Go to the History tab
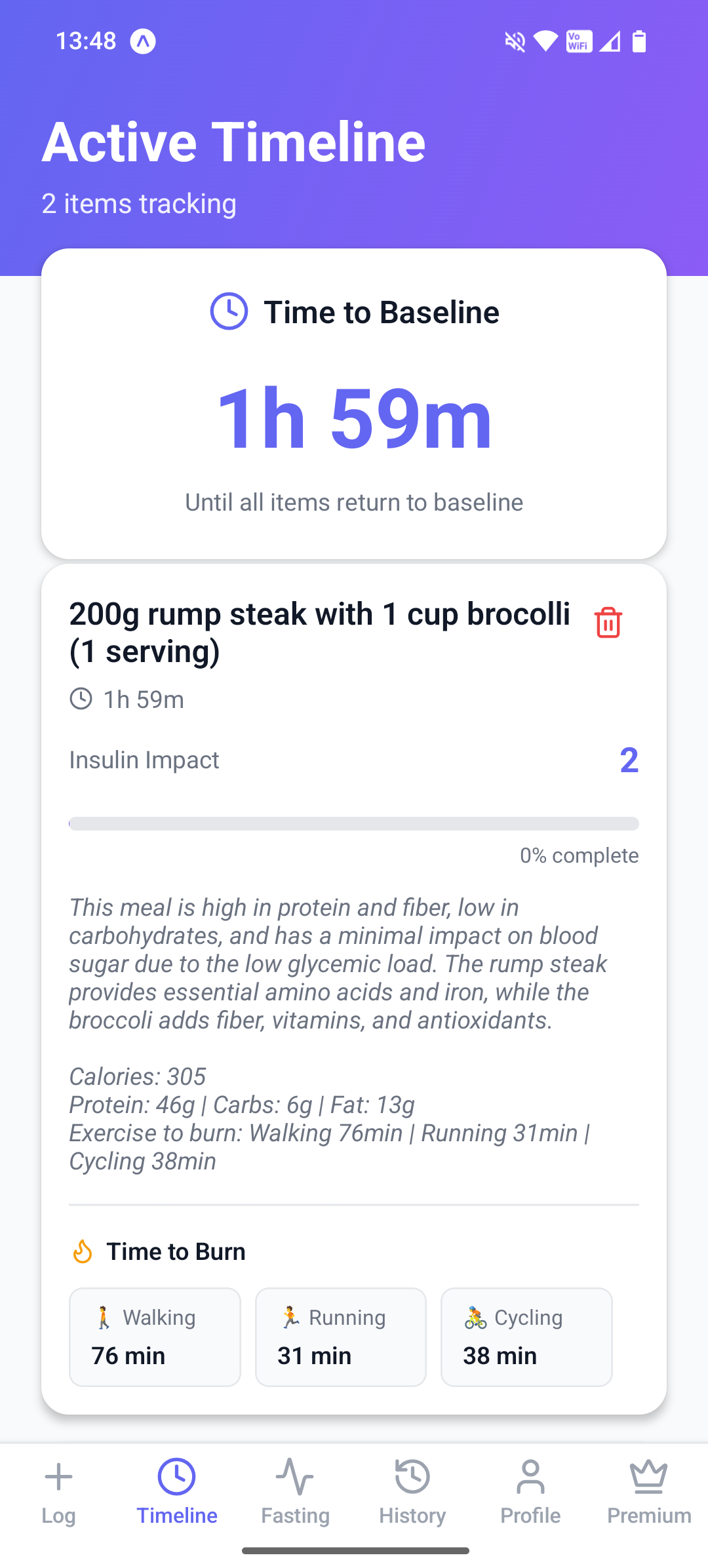Screen dimensions: 708x1568 tap(412, 1493)
